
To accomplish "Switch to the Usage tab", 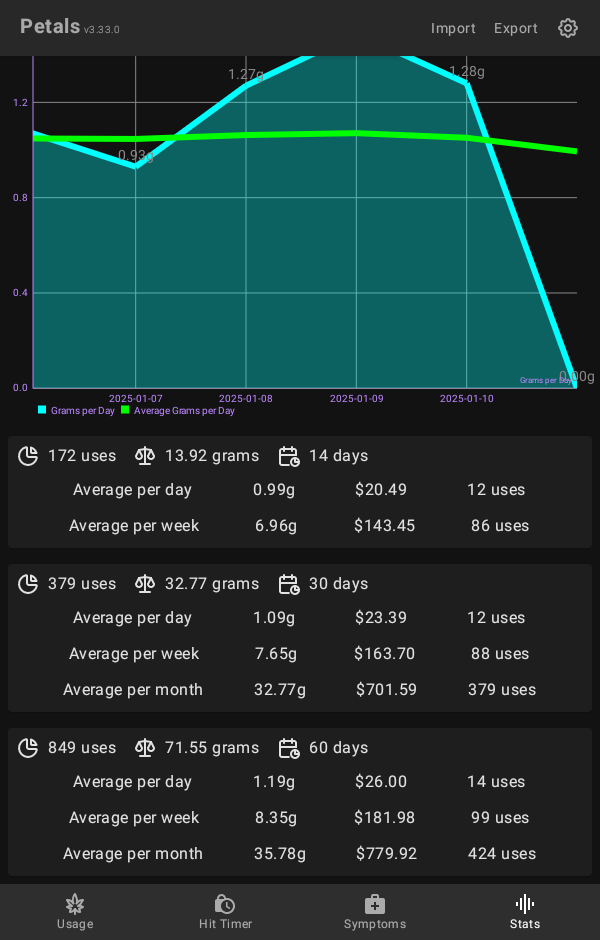I will tap(75, 912).
